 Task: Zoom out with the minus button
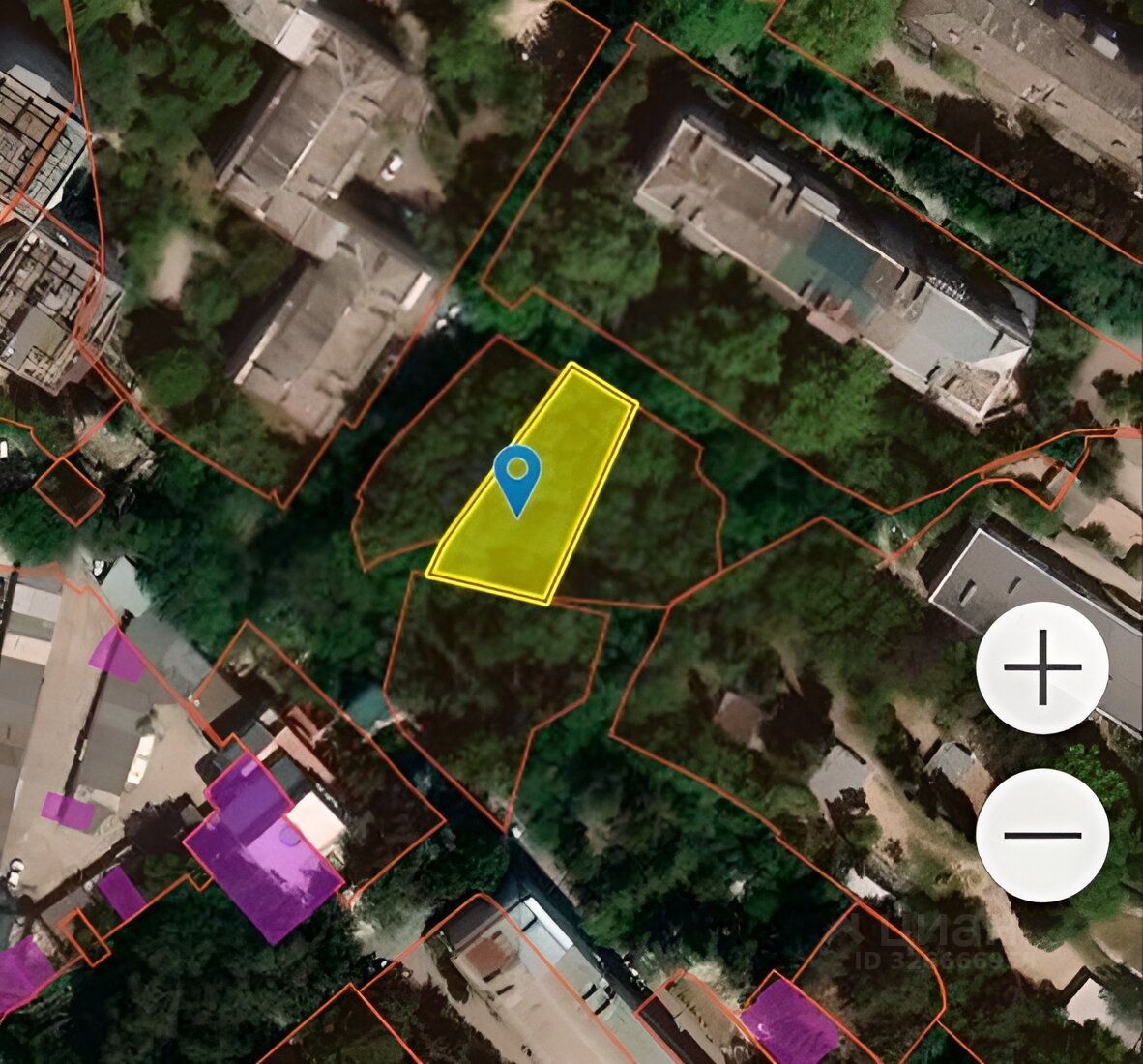[1042, 835]
